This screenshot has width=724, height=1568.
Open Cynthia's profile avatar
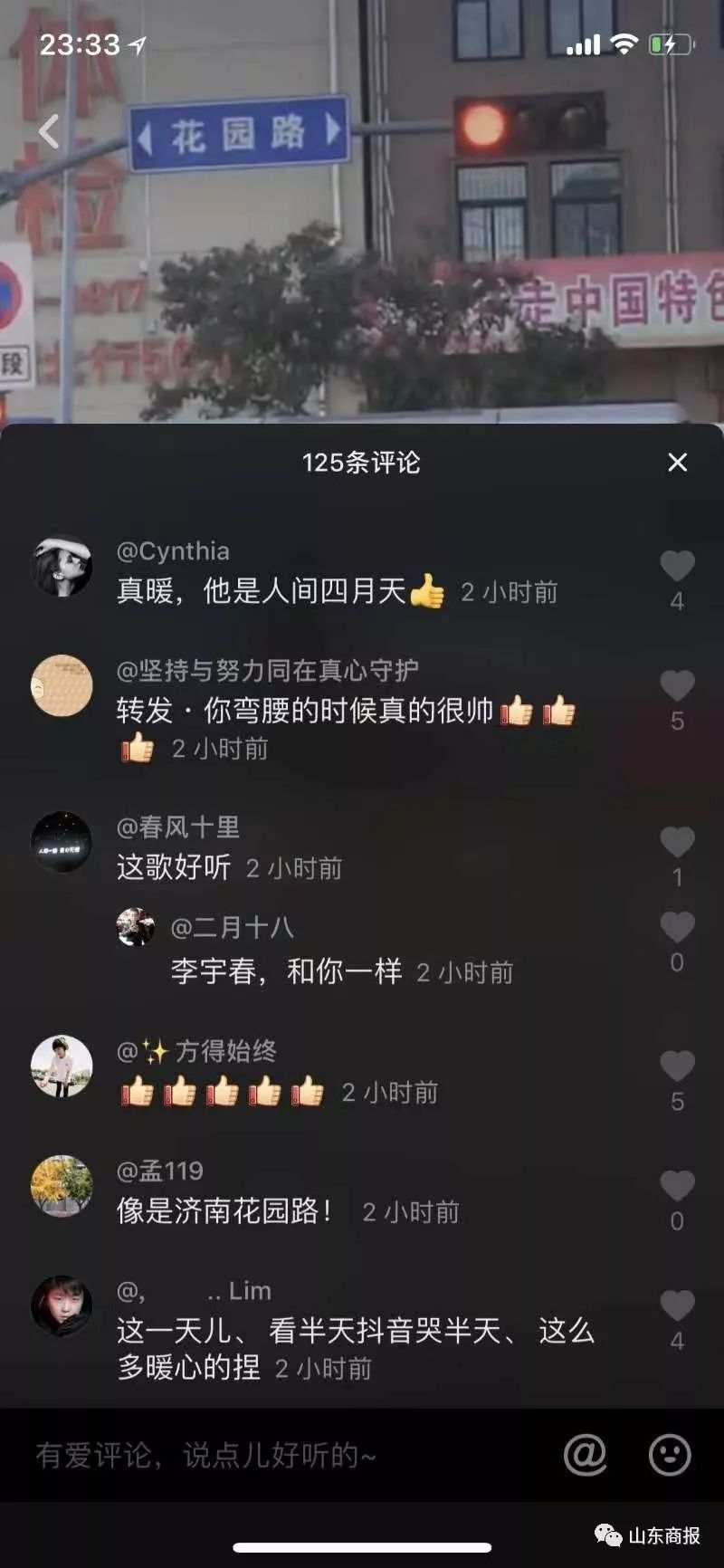coord(62,567)
